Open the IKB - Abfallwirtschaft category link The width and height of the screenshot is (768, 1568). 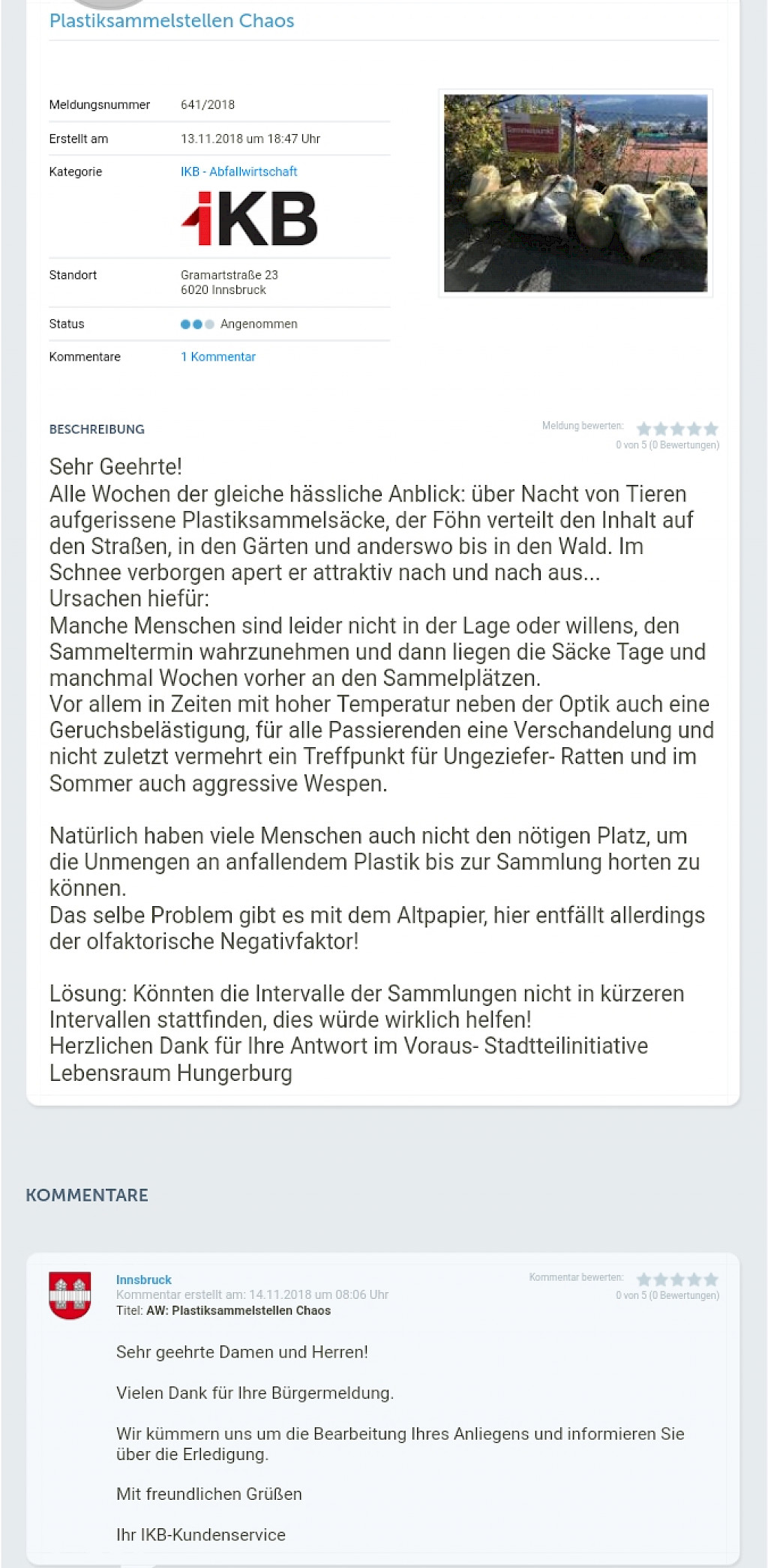pos(238,172)
